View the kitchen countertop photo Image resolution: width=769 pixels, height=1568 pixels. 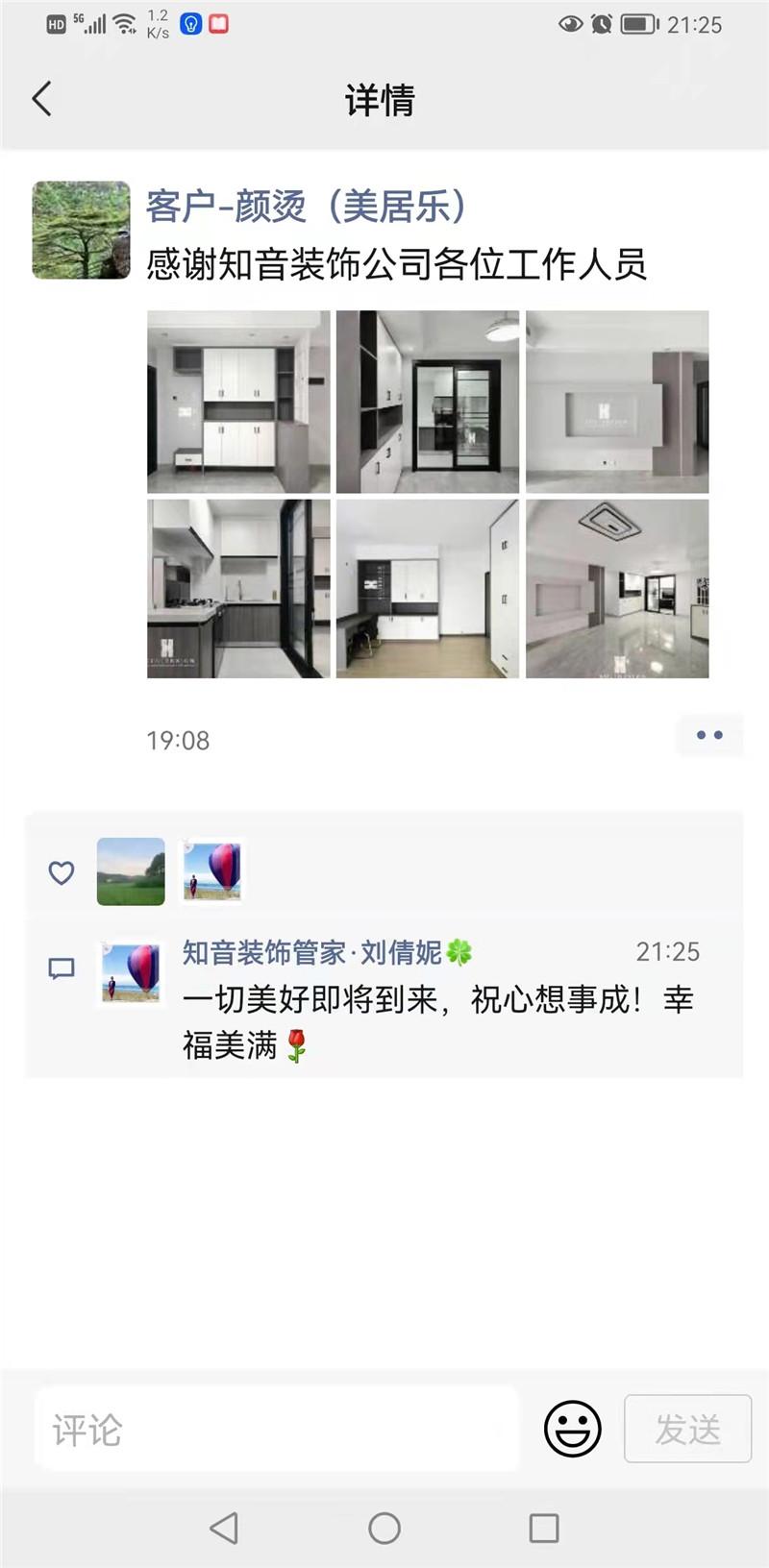238,589
